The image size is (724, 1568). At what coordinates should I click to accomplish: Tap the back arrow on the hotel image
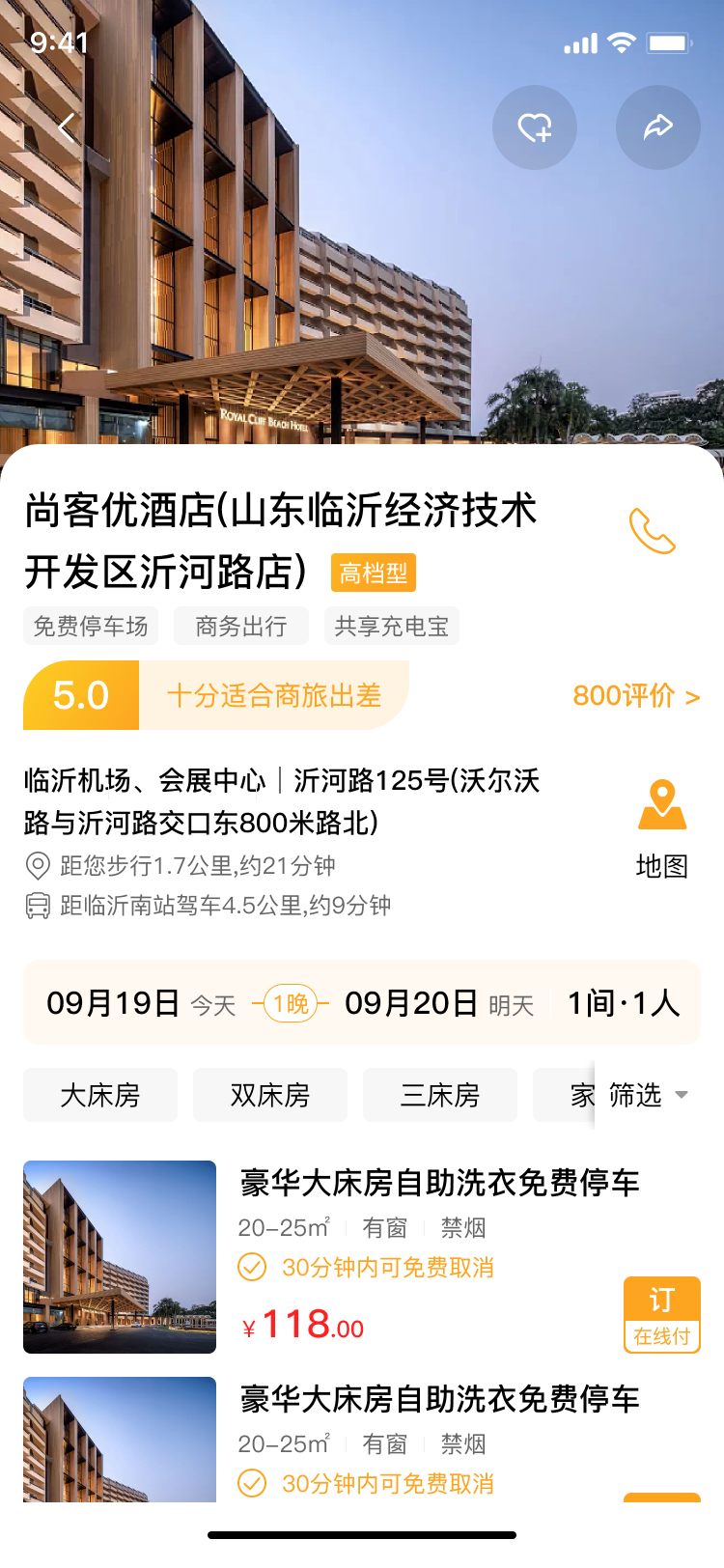tap(68, 126)
